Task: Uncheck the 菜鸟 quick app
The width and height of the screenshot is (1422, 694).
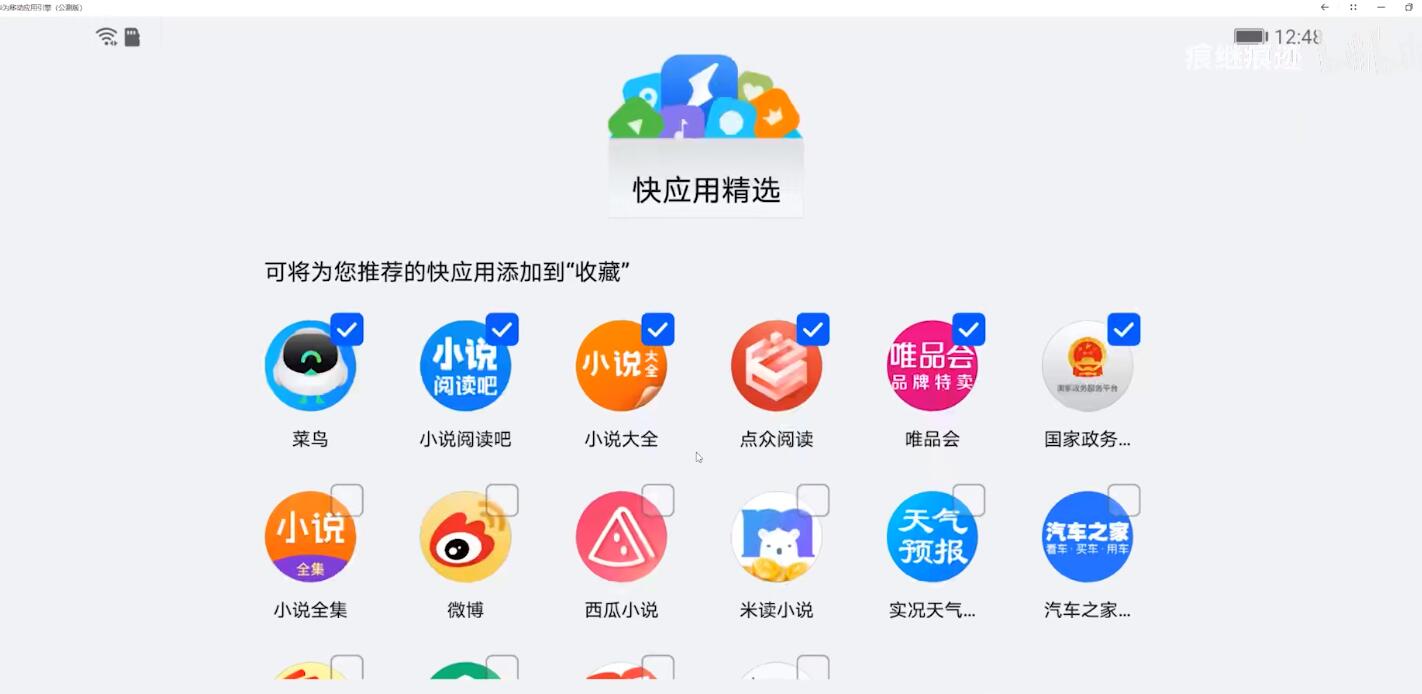Action: (347, 329)
